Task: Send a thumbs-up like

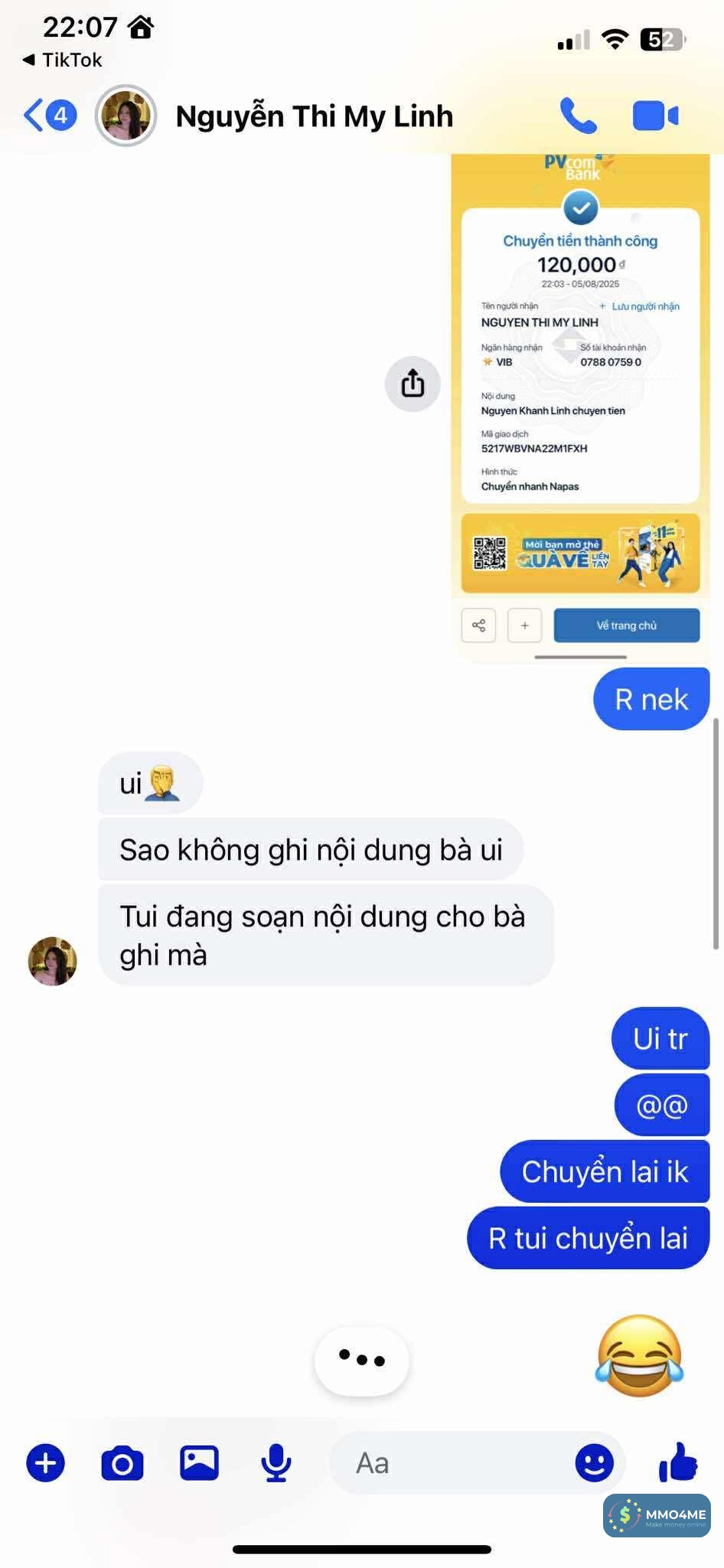Action: point(678,1462)
